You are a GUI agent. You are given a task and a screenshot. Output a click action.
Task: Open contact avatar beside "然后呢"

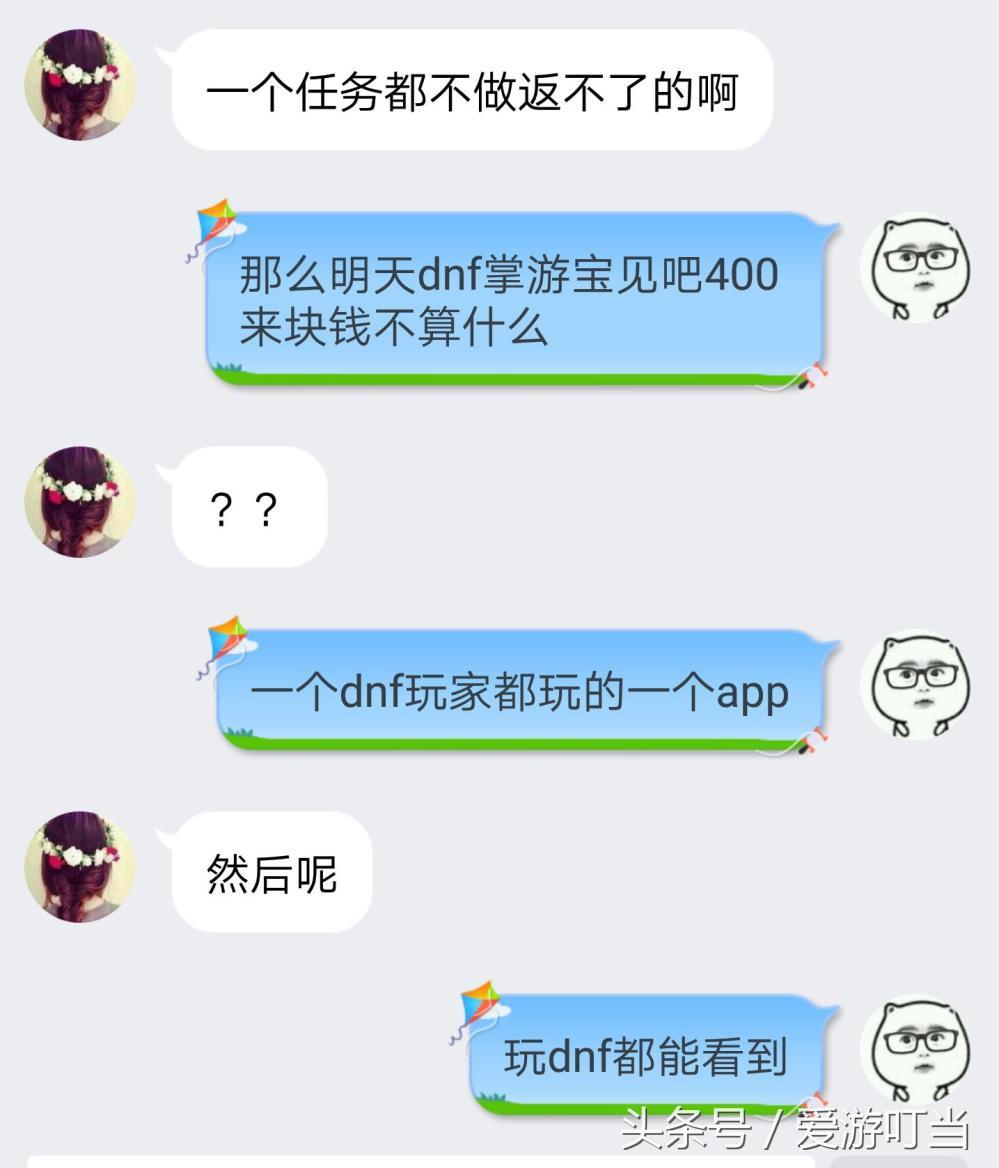[80, 867]
